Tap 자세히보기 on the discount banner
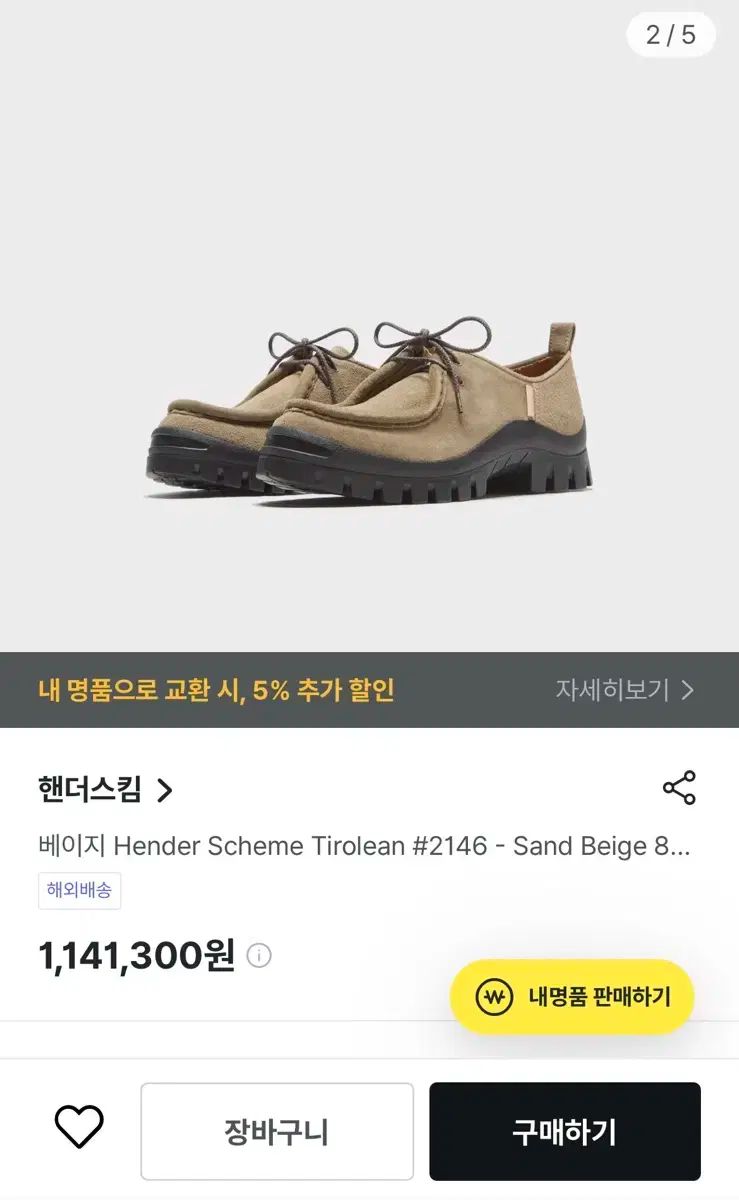This screenshot has height=1200, width=739. [624, 690]
